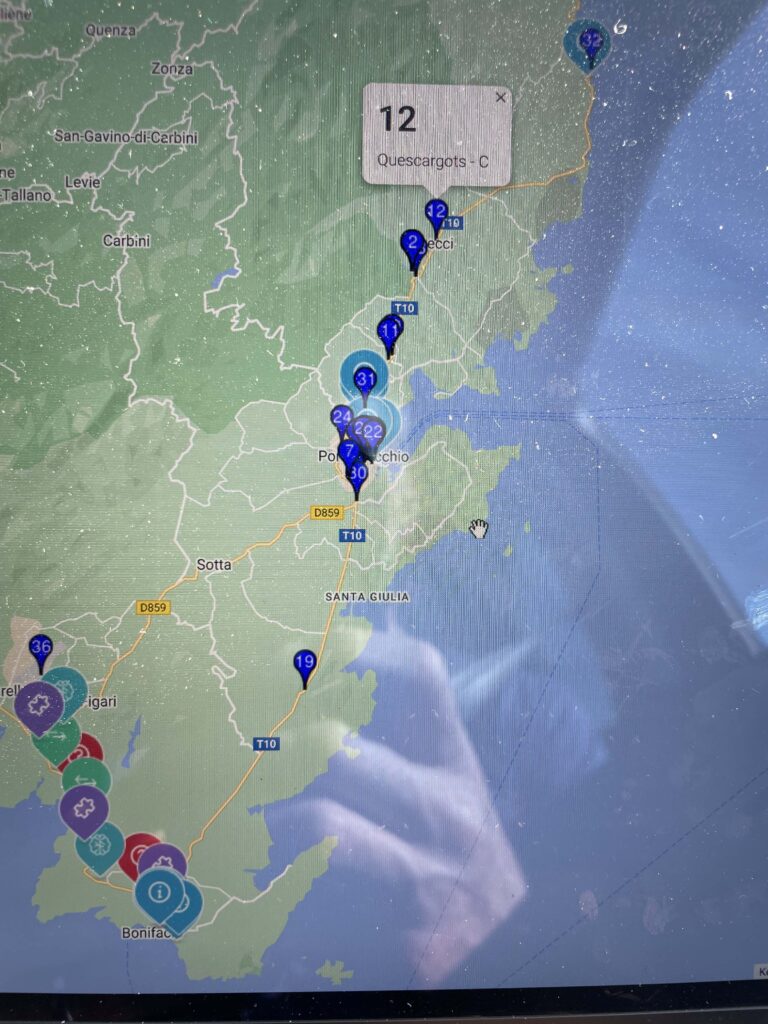
Task: Open map marker number 24
Action: click(x=341, y=417)
